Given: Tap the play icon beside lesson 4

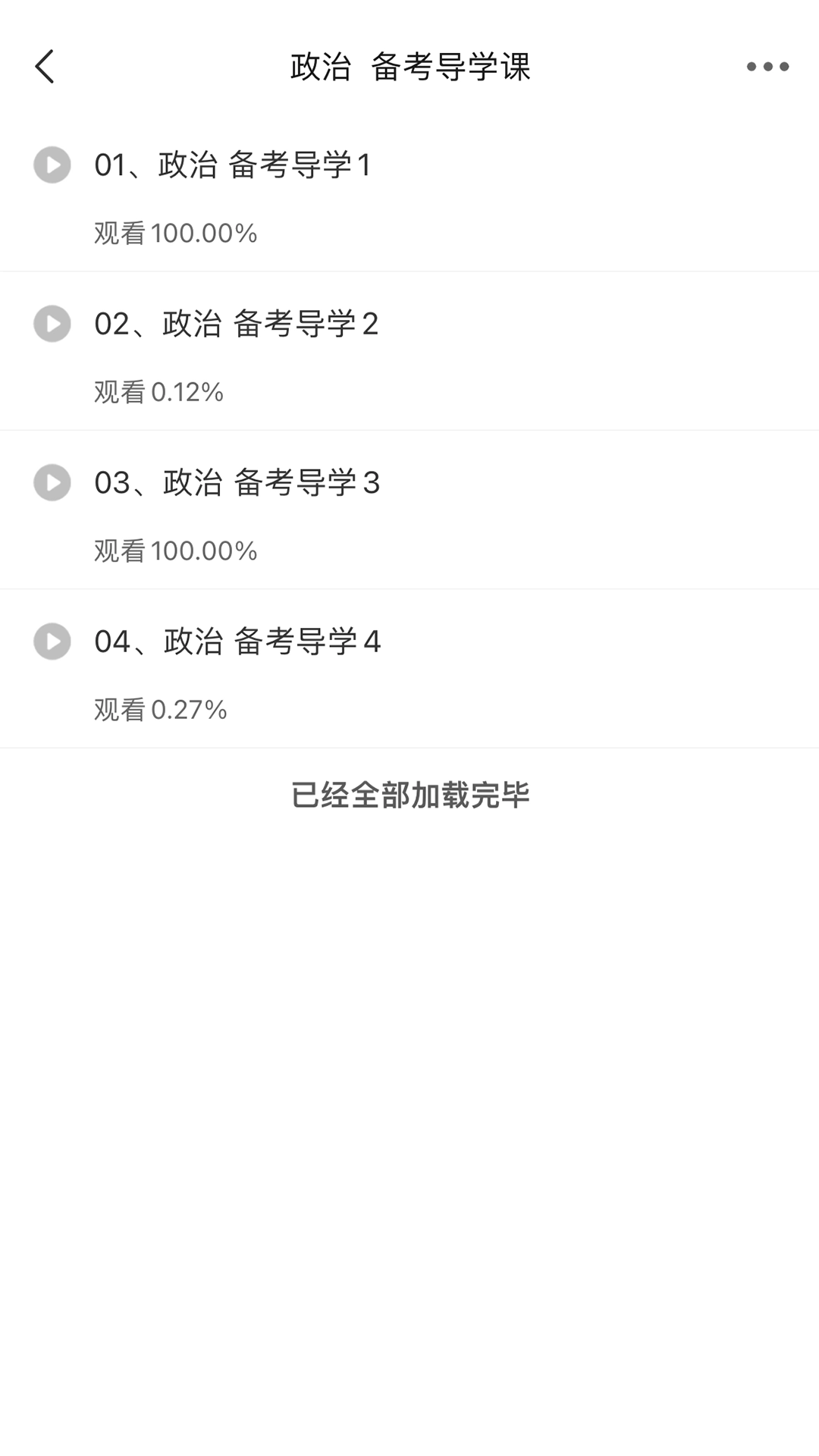Looking at the screenshot, I should pos(52,643).
